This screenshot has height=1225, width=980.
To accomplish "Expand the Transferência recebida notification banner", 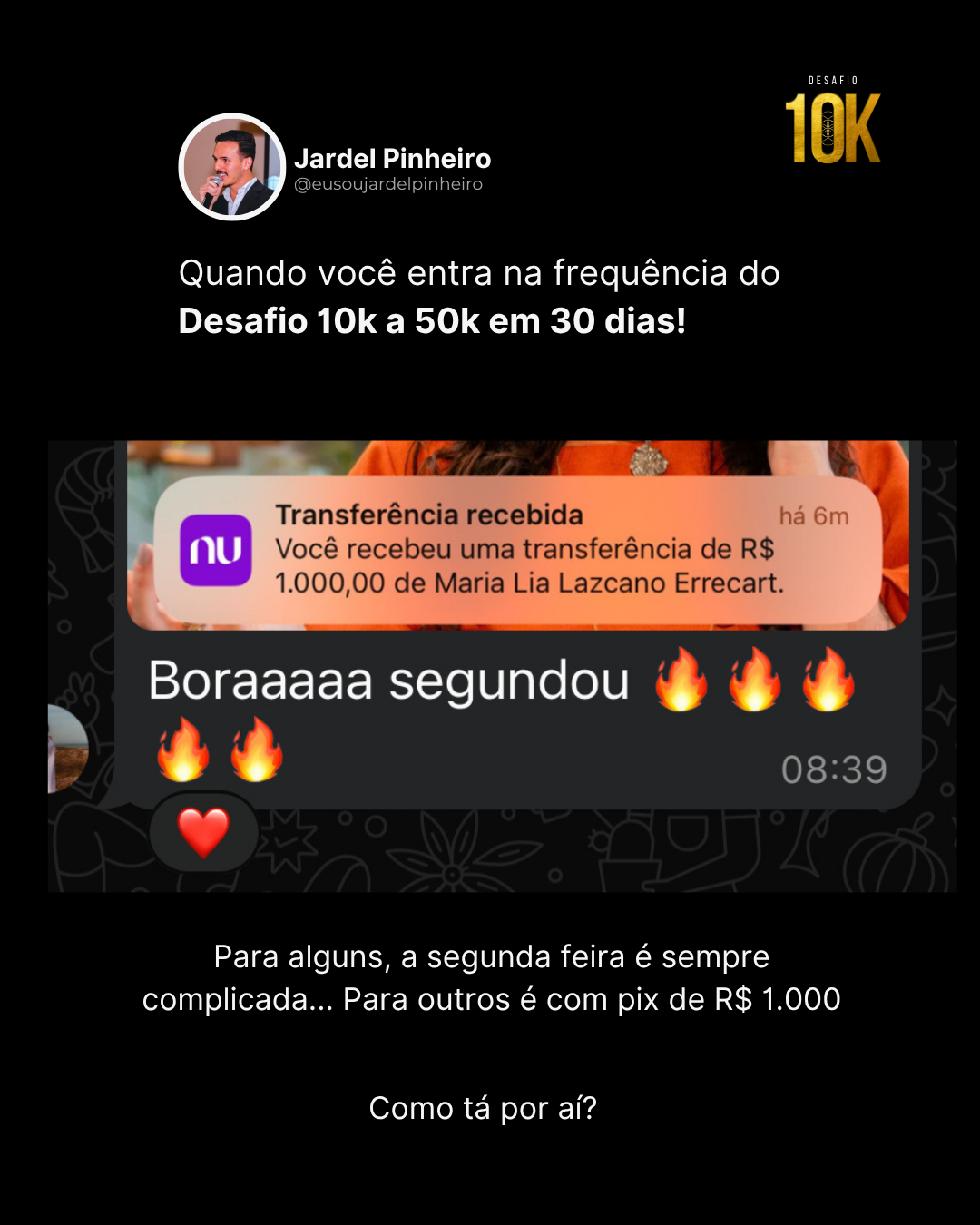I will pos(522,547).
